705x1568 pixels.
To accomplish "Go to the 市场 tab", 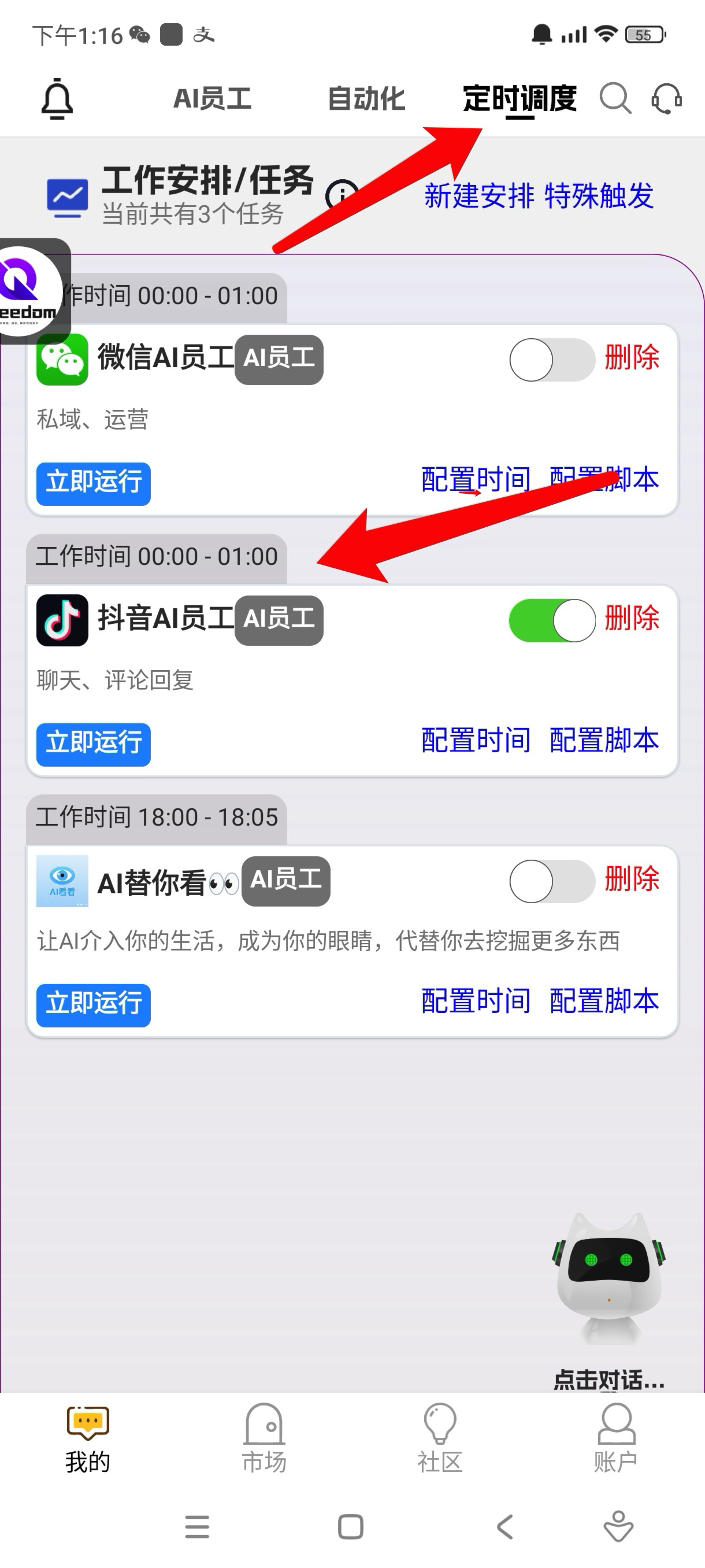I will tap(264, 1439).
